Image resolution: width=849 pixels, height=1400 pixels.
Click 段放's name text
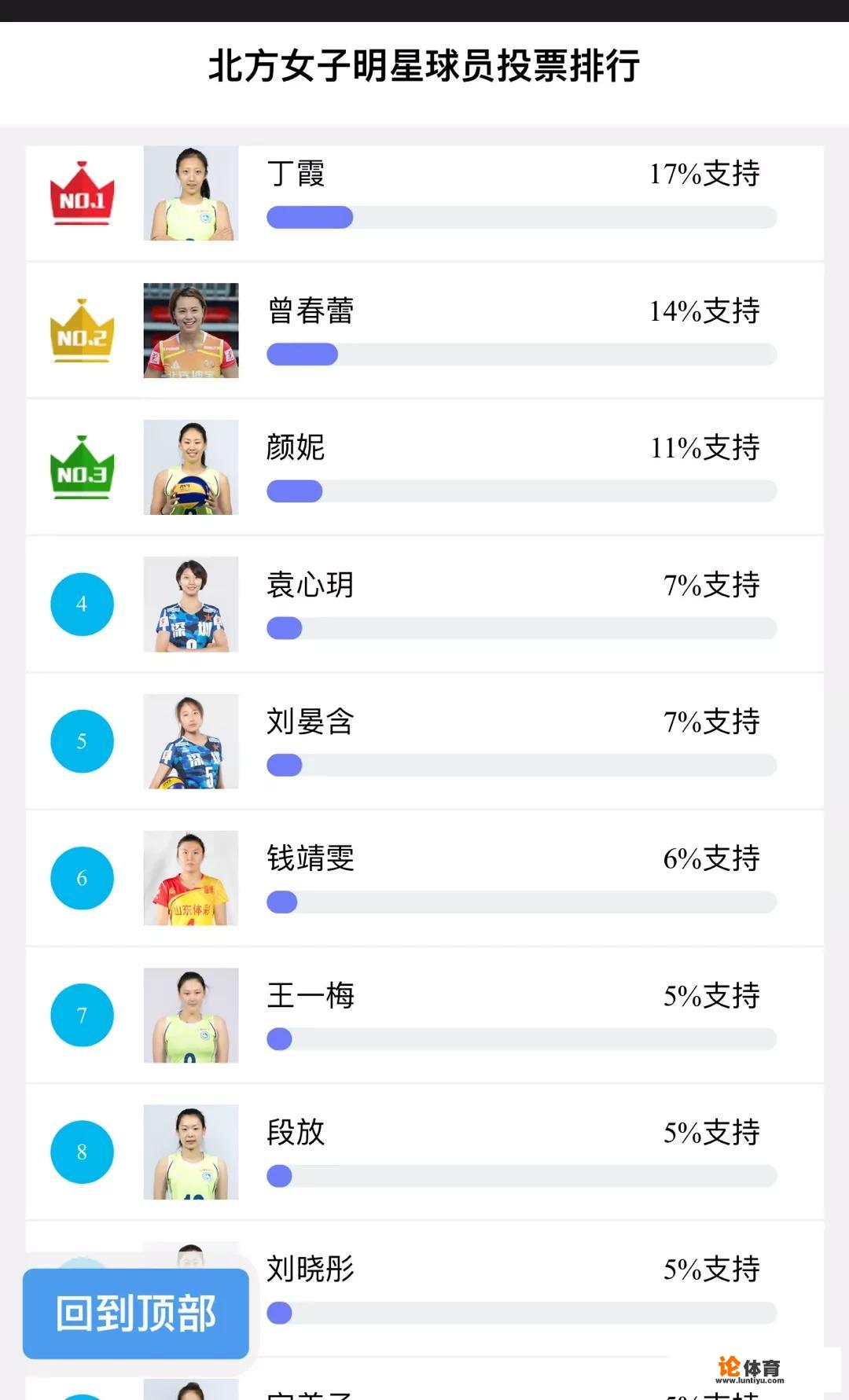295,1133
